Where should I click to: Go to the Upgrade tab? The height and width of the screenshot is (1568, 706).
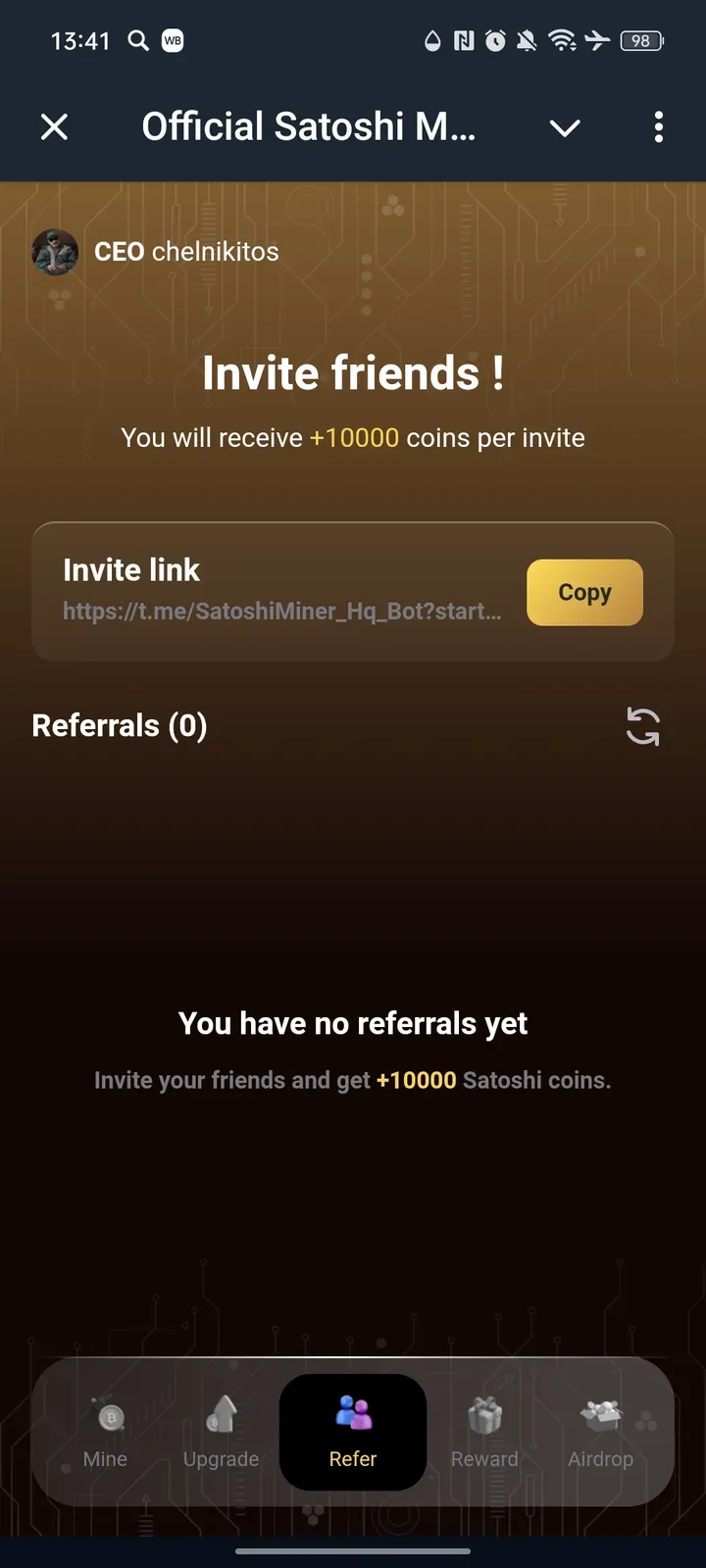click(x=222, y=1433)
